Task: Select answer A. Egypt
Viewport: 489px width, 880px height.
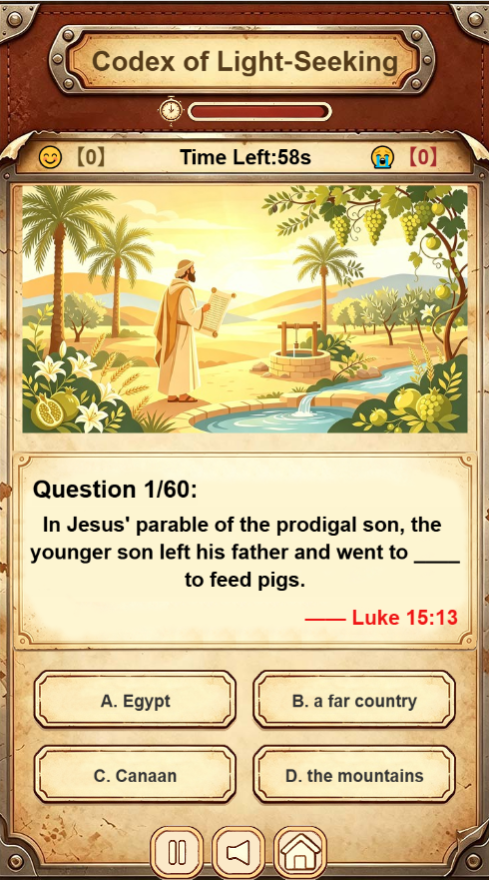Action: (135, 700)
